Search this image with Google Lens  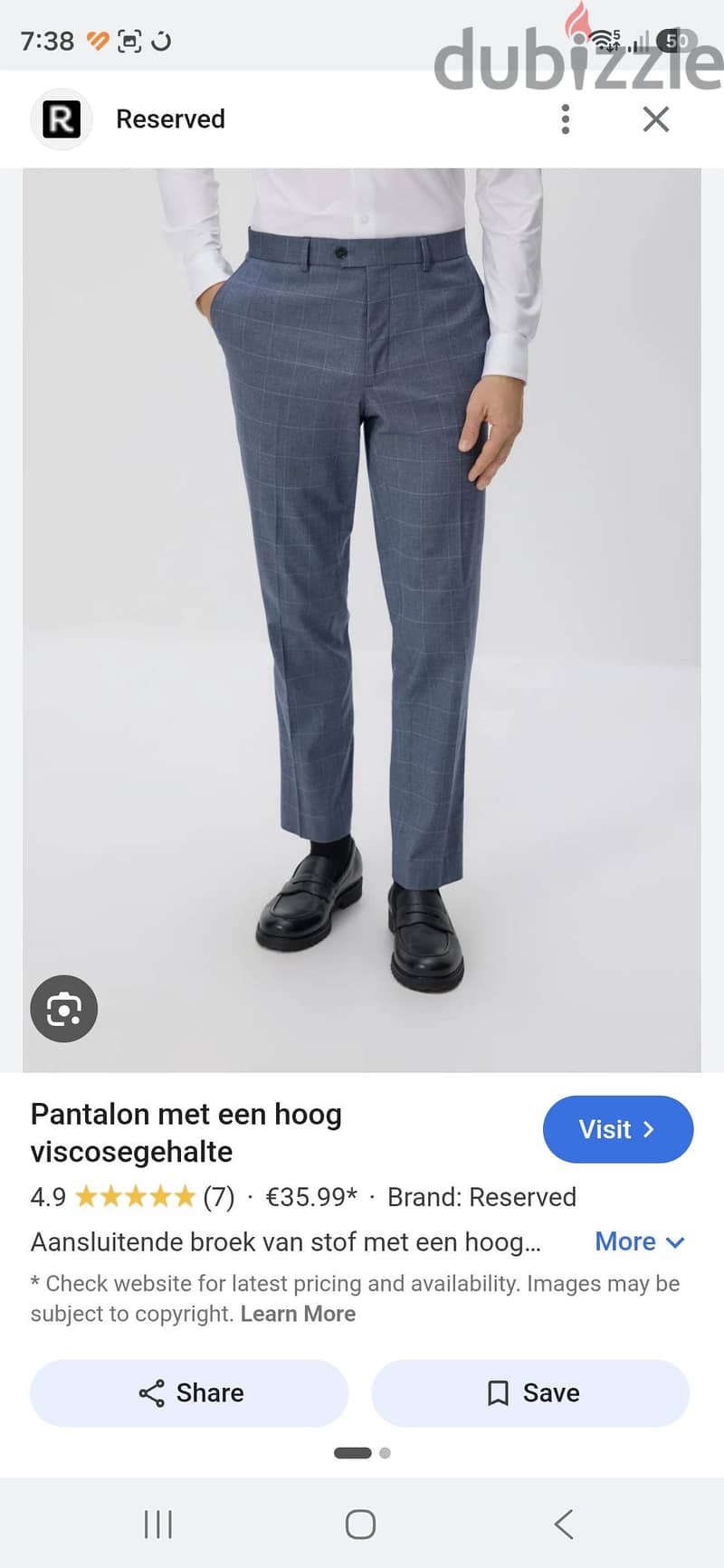63,1009
